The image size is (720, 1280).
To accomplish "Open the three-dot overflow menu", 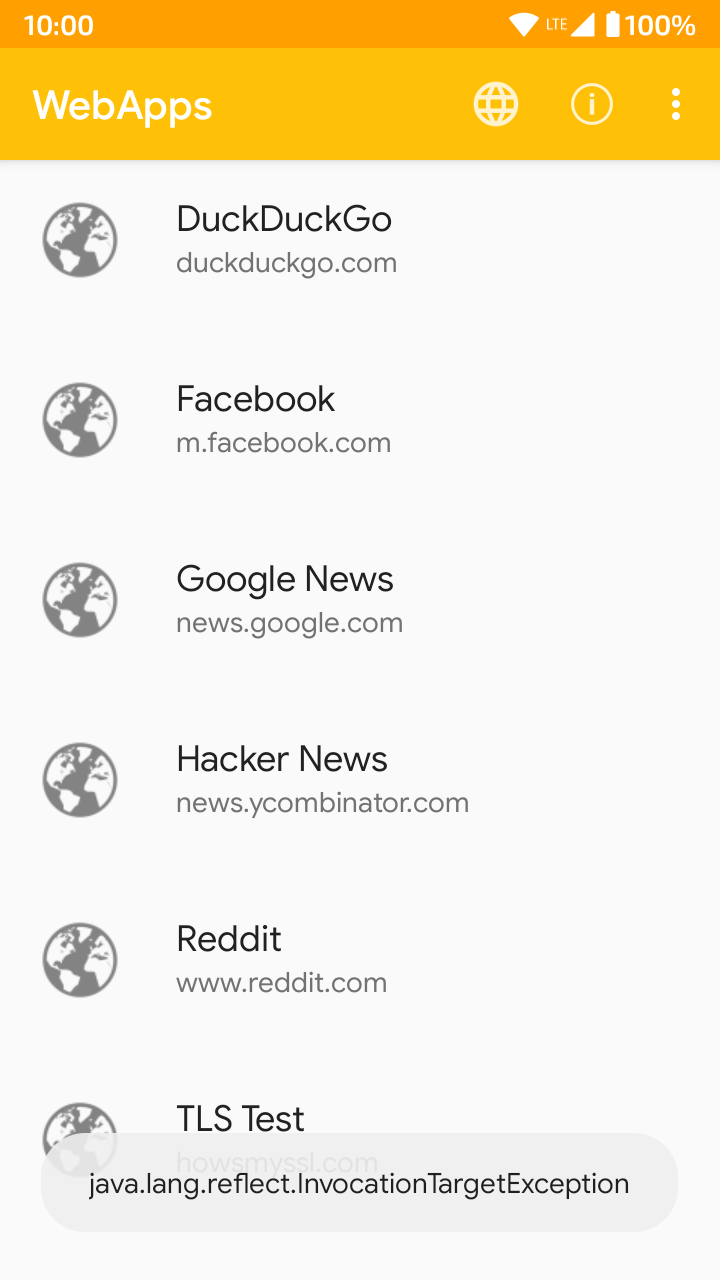I will tap(675, 103).
